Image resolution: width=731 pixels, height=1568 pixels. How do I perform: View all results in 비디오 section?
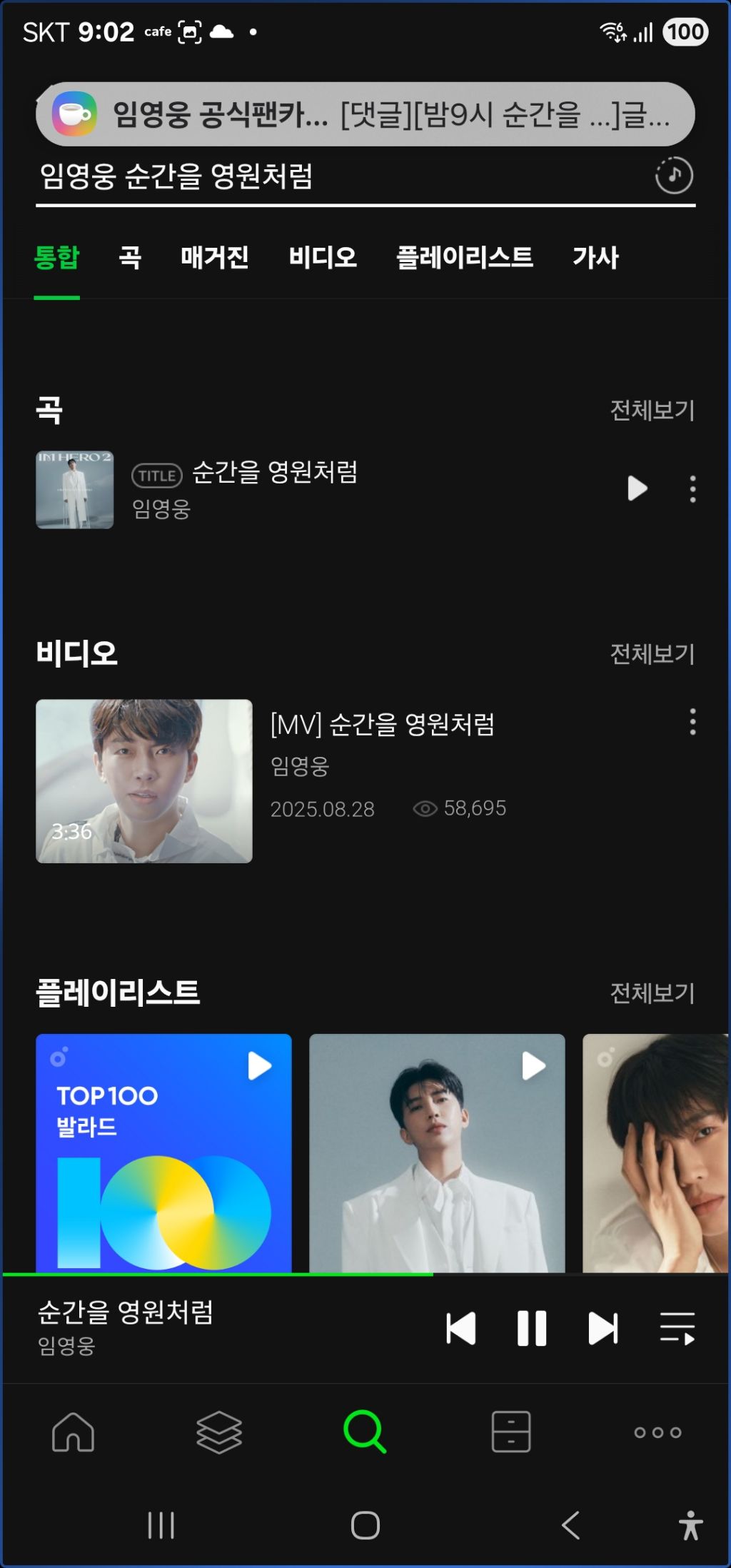652,654
